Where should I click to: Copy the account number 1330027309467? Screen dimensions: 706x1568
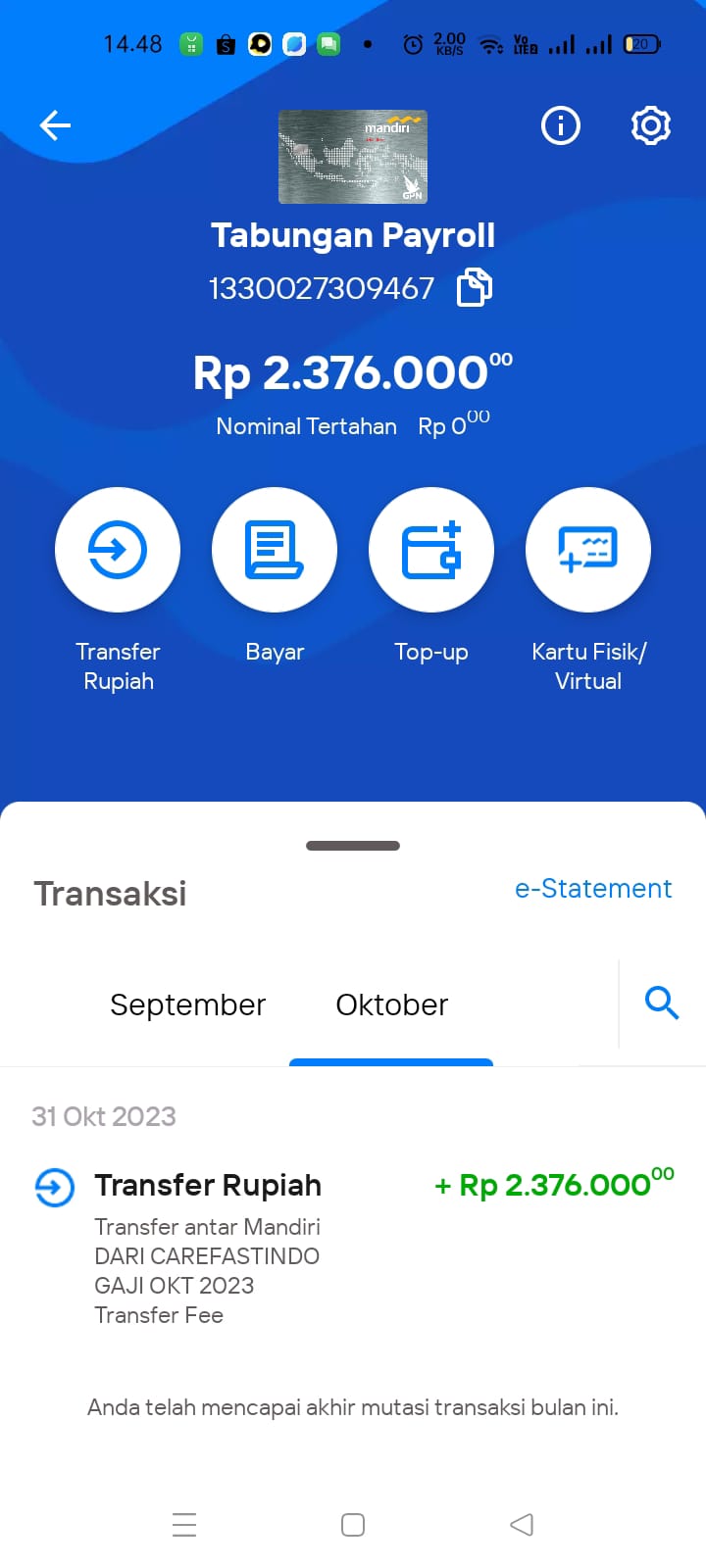(475, 288)
